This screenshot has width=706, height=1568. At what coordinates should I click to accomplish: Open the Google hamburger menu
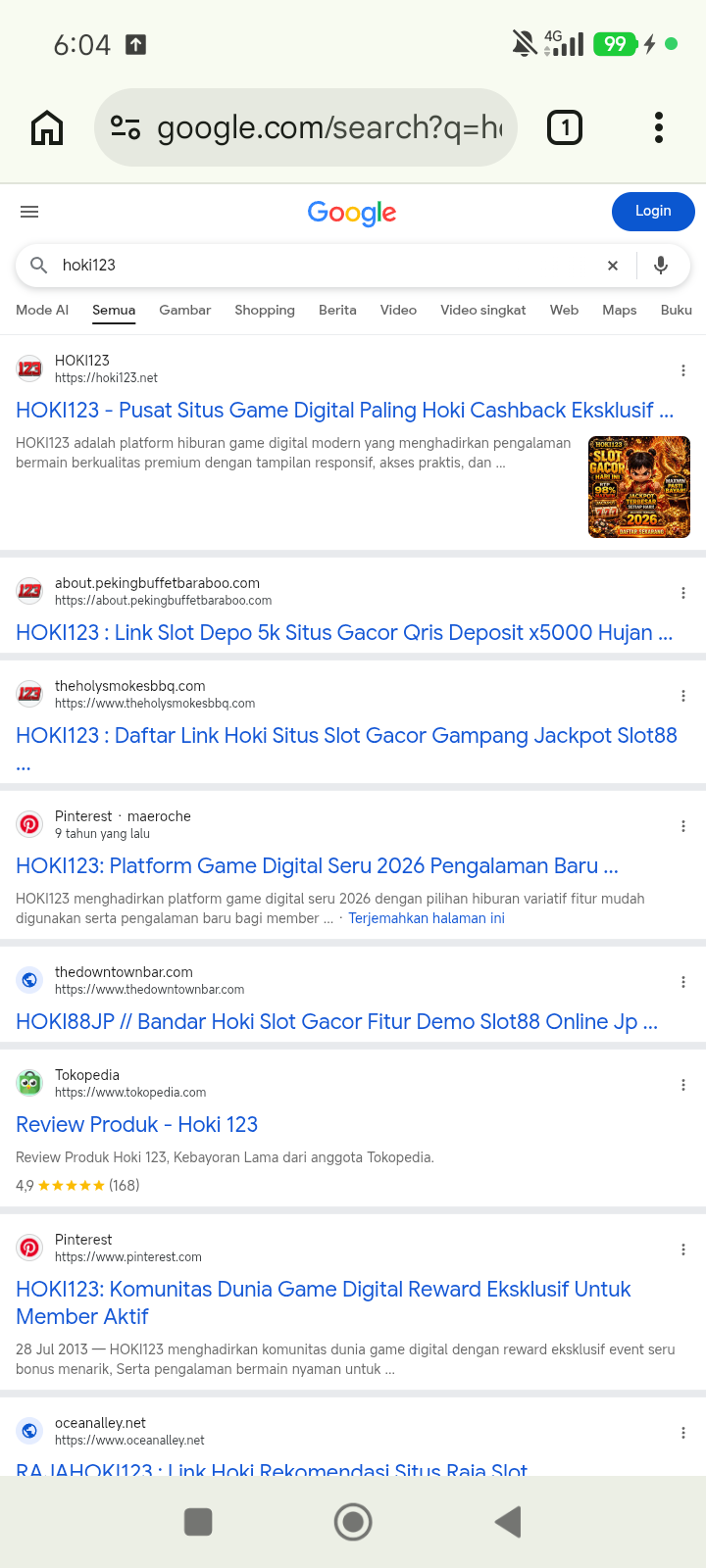[29, 212]
